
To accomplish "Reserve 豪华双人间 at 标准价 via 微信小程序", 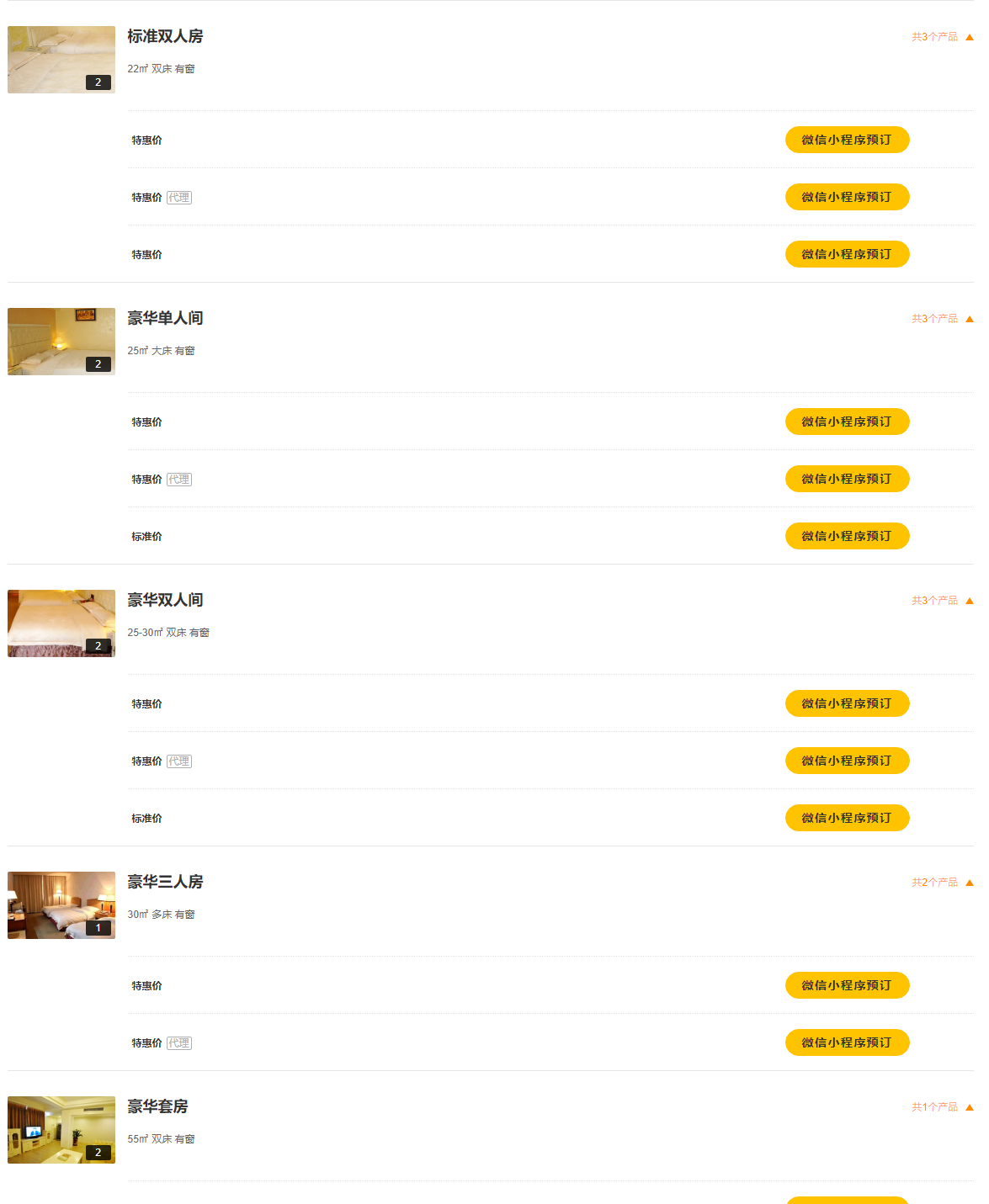I will tap(847, 818).
